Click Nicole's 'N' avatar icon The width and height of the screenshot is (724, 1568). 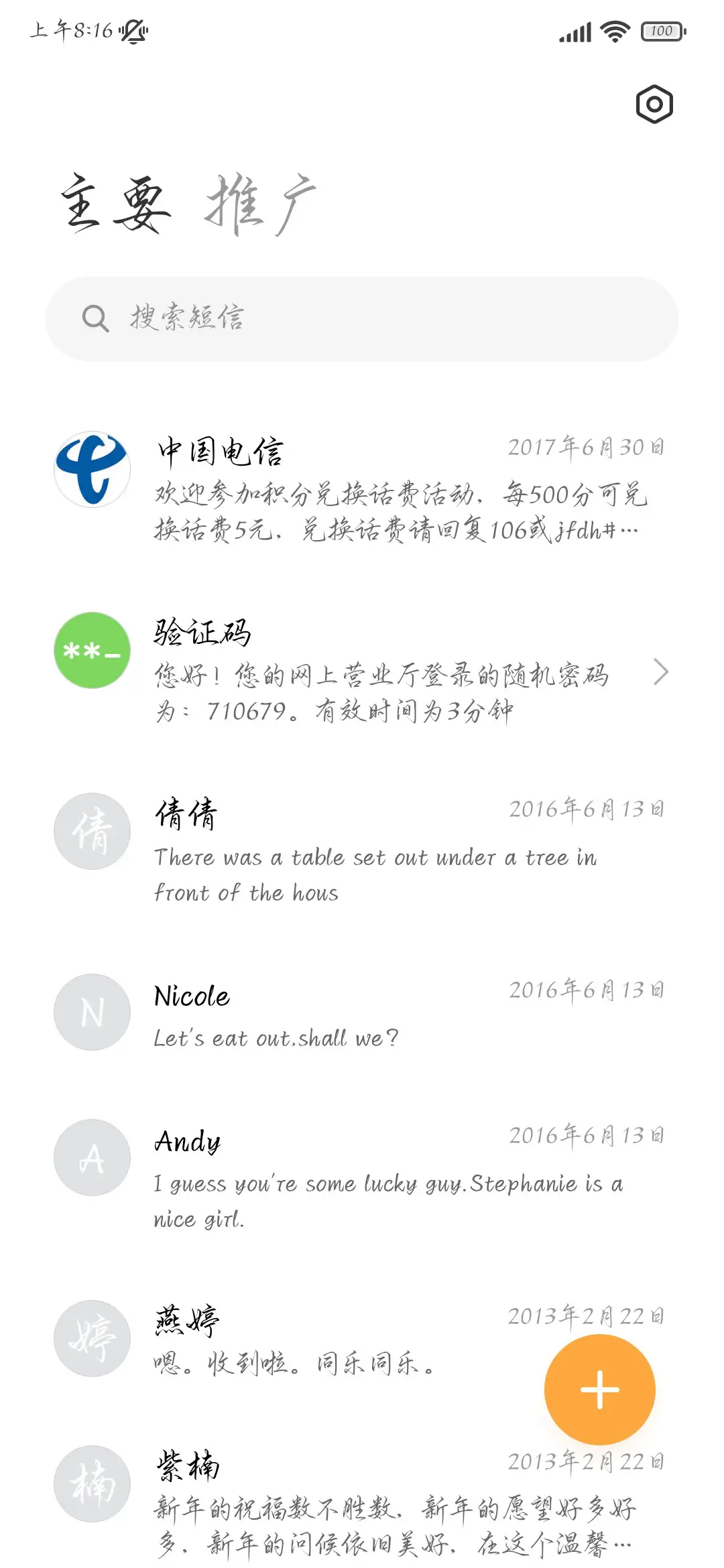pyautogui.click(x=92, y=1012)
